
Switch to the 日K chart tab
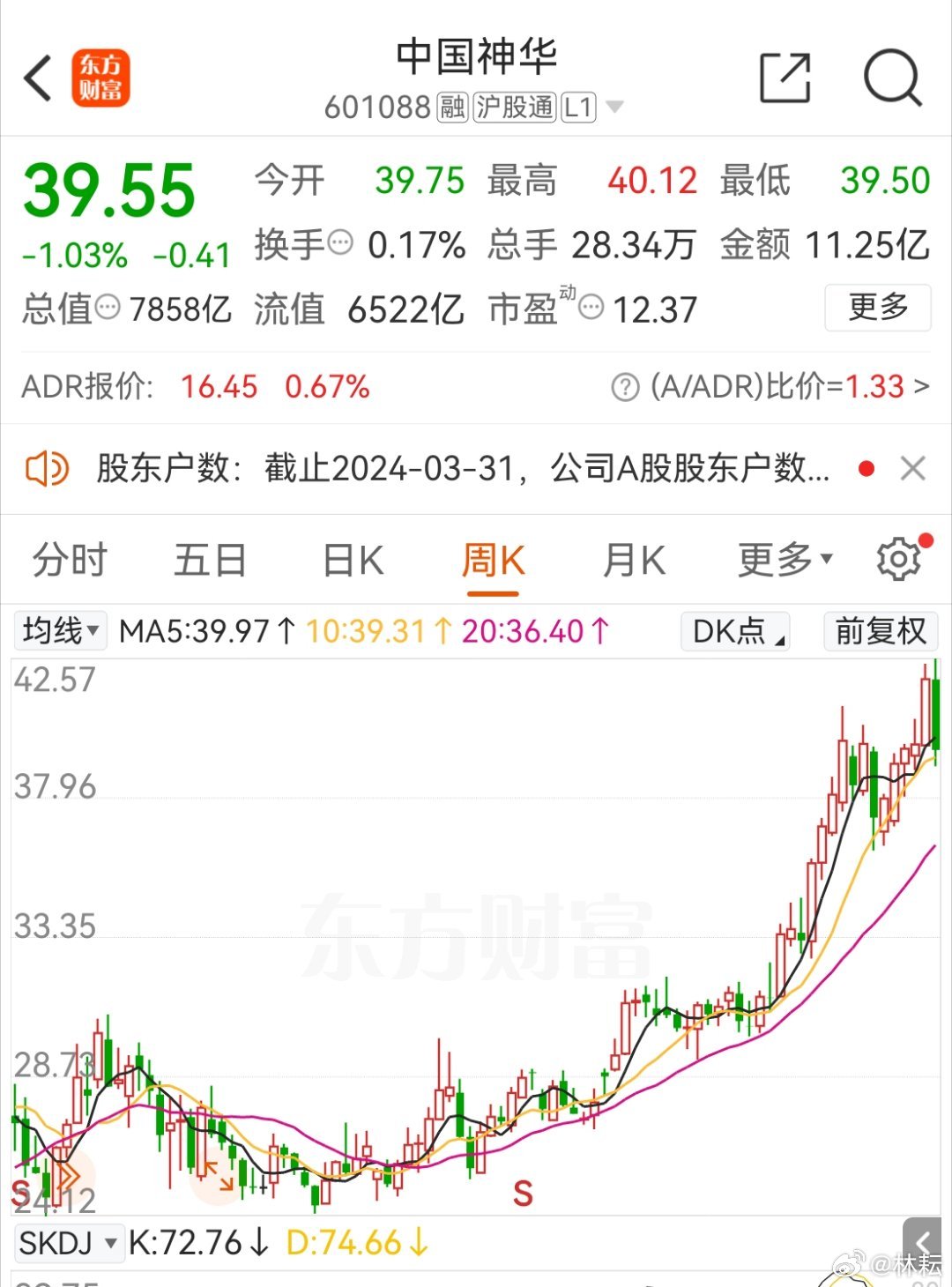[x=353, y=561]
